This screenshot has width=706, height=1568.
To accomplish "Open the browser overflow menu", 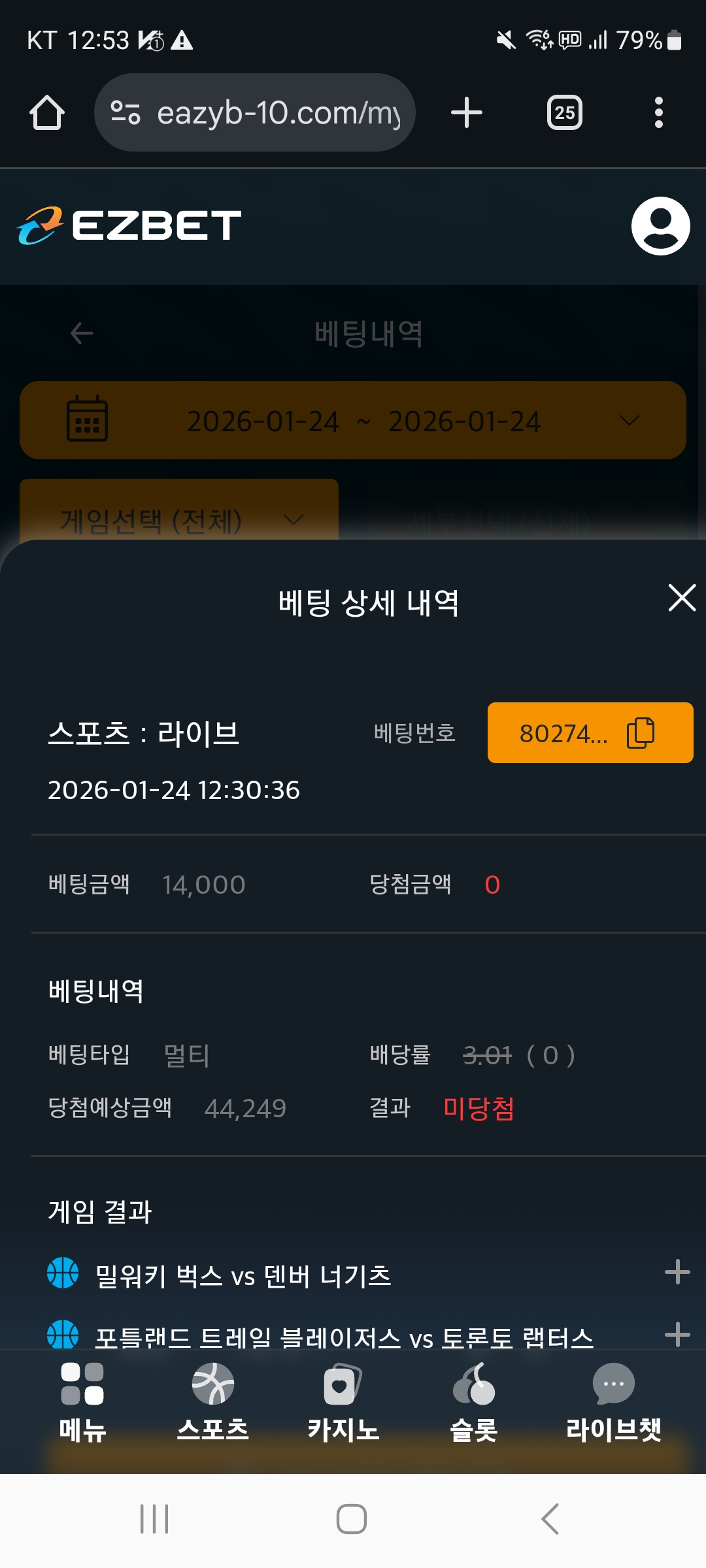I will tap(658, 112).
